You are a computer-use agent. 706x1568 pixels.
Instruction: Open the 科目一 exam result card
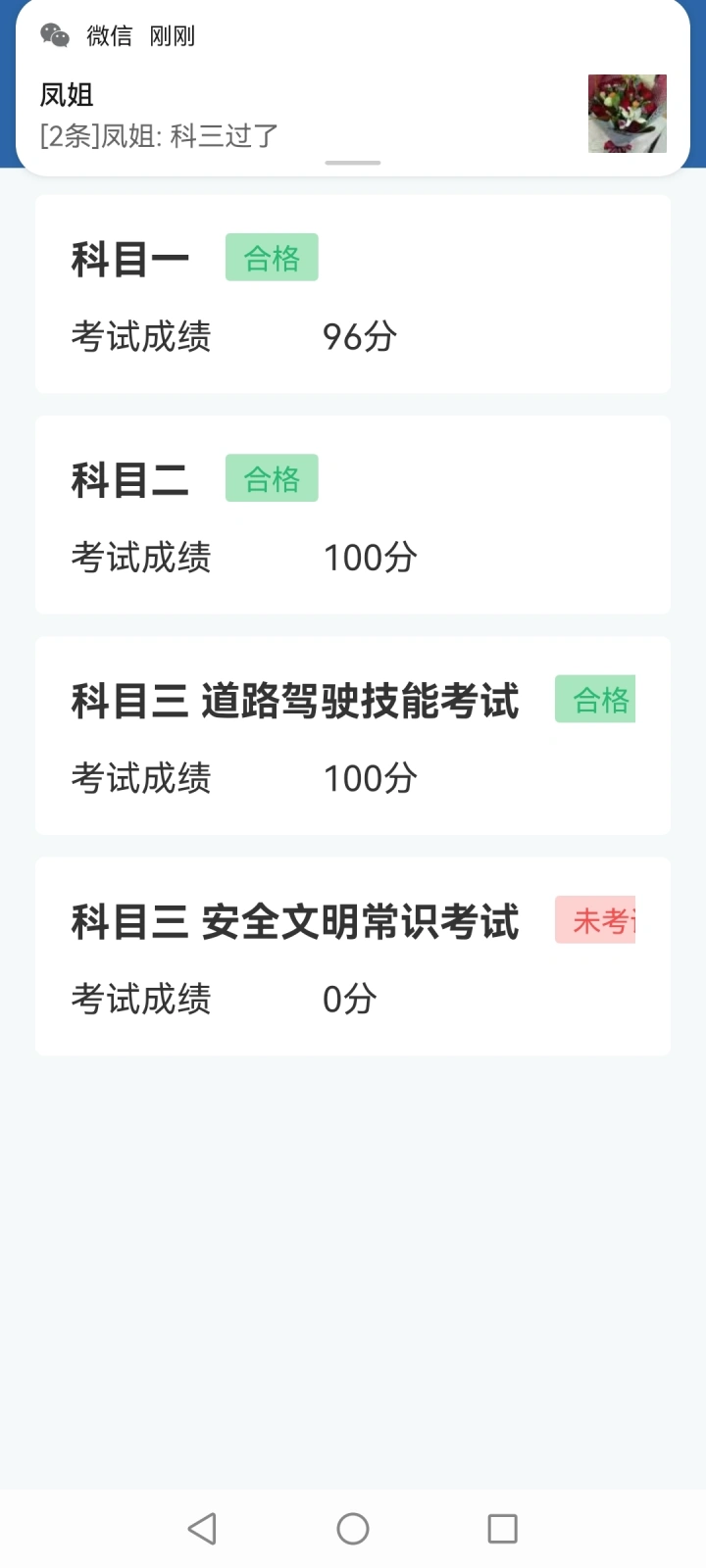[x=353, y=294]
